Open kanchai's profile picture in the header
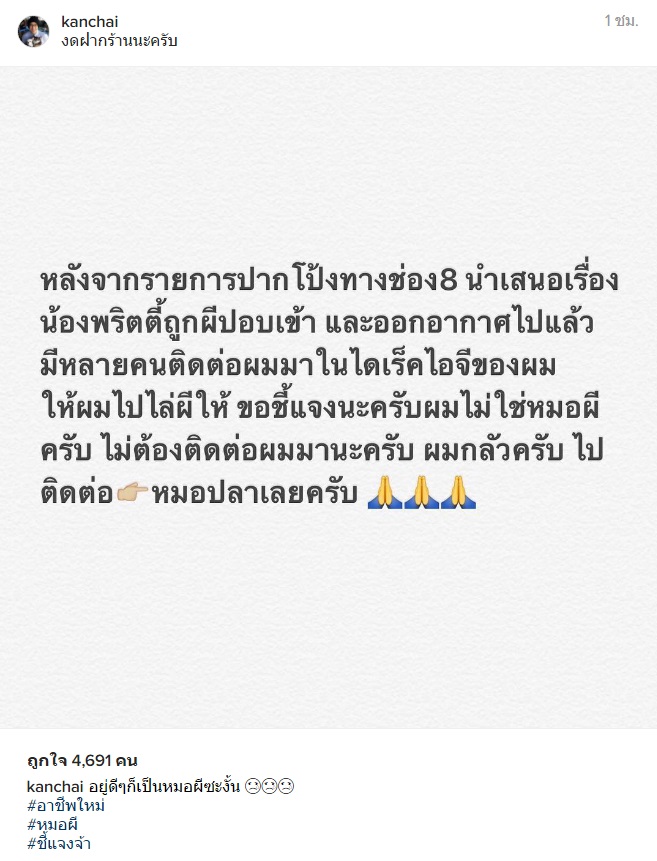657x861 pixels. coord(33,31)
